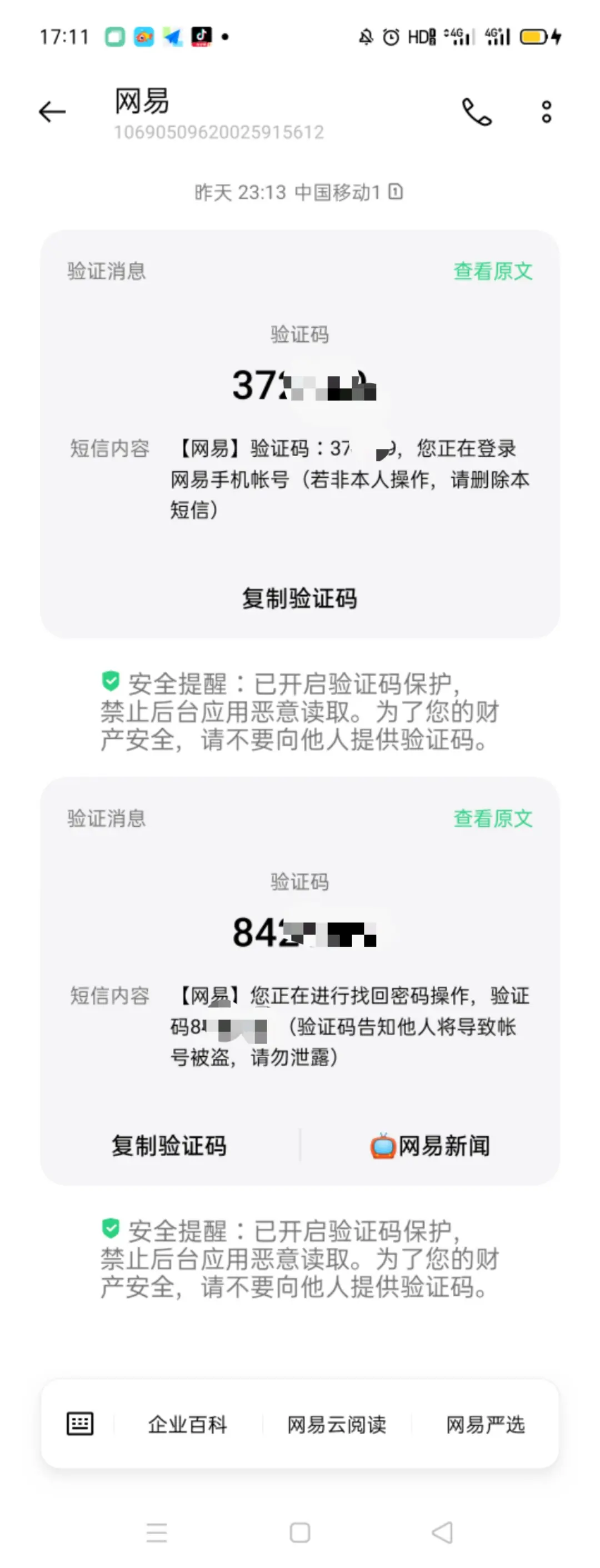Open the 网易云阅读 menu item
Image resolution: width=600 pixels, height=1568 pixels.
tap(337, 1424)
